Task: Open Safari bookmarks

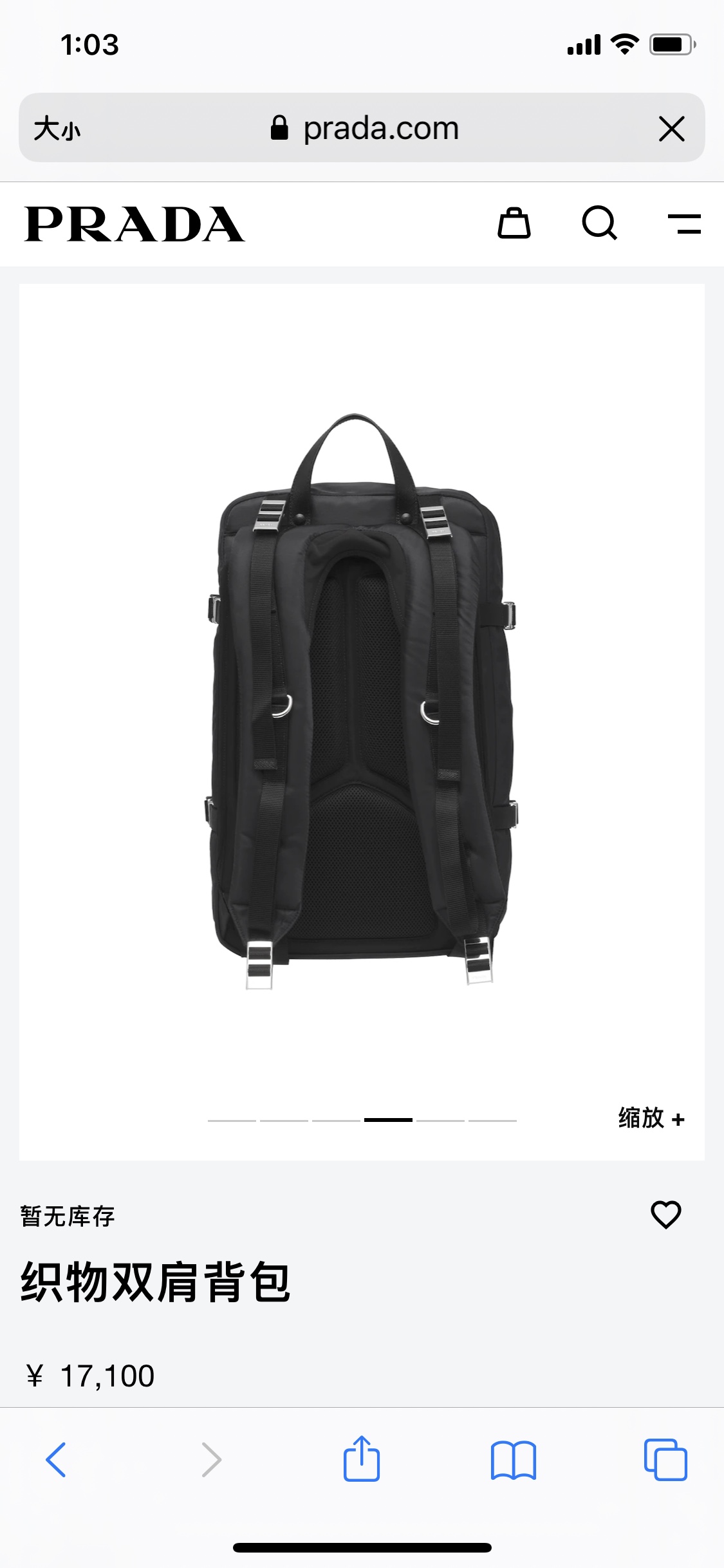Action: 513,1460
